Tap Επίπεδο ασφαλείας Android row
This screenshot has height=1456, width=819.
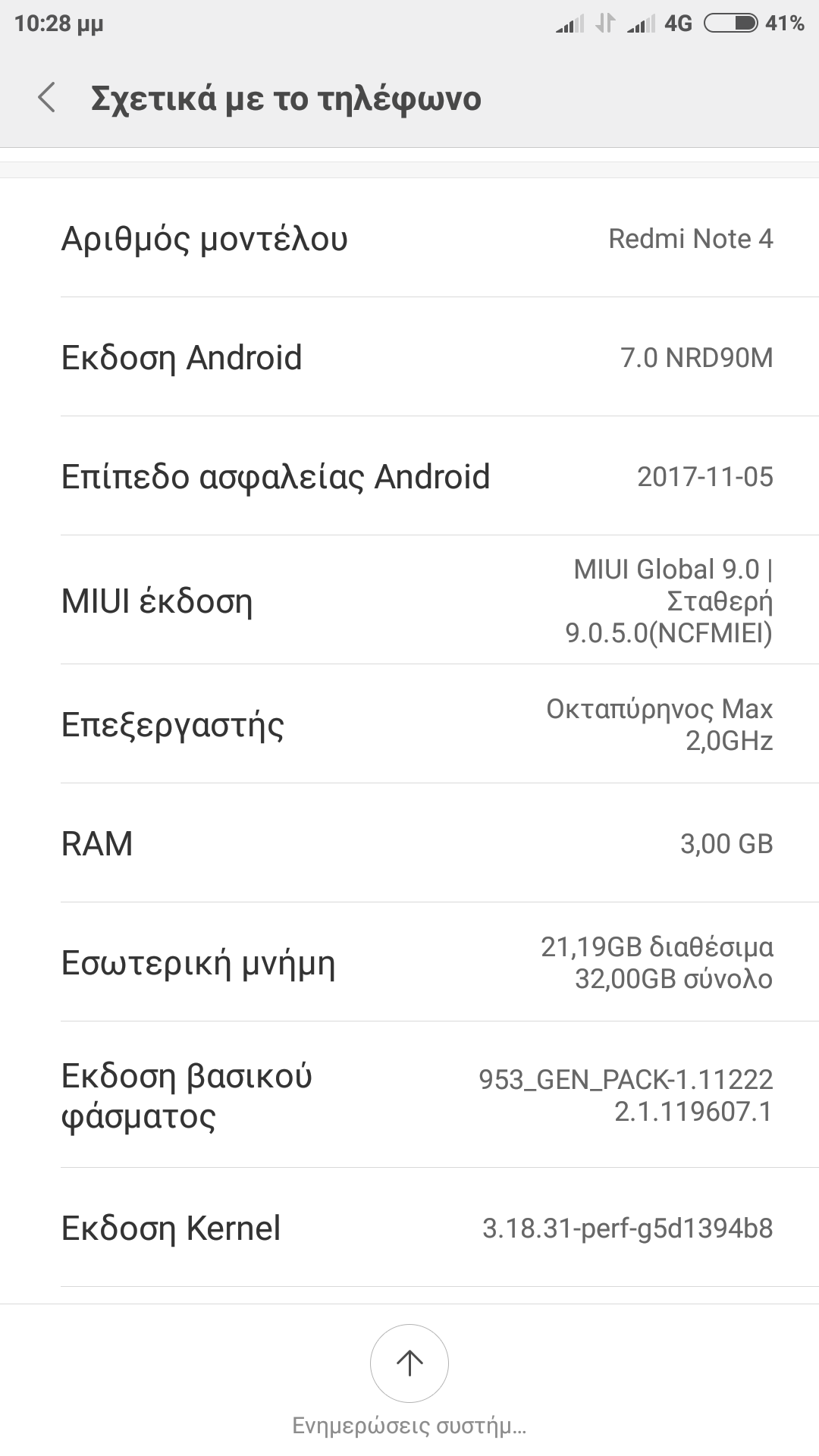pyautogui.click(x=409, y=476)
